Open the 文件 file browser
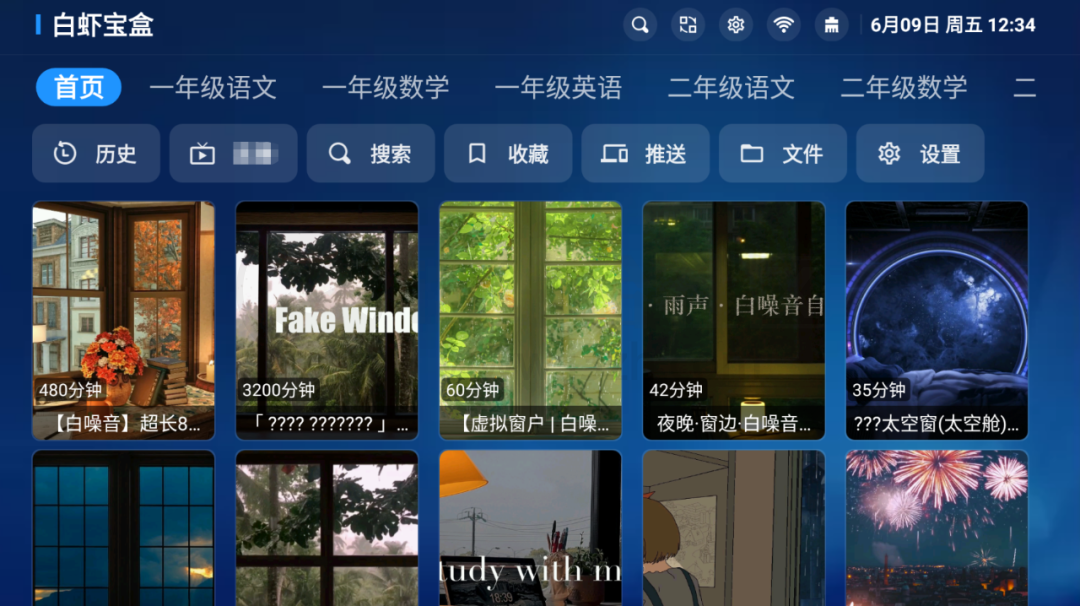 782,153
